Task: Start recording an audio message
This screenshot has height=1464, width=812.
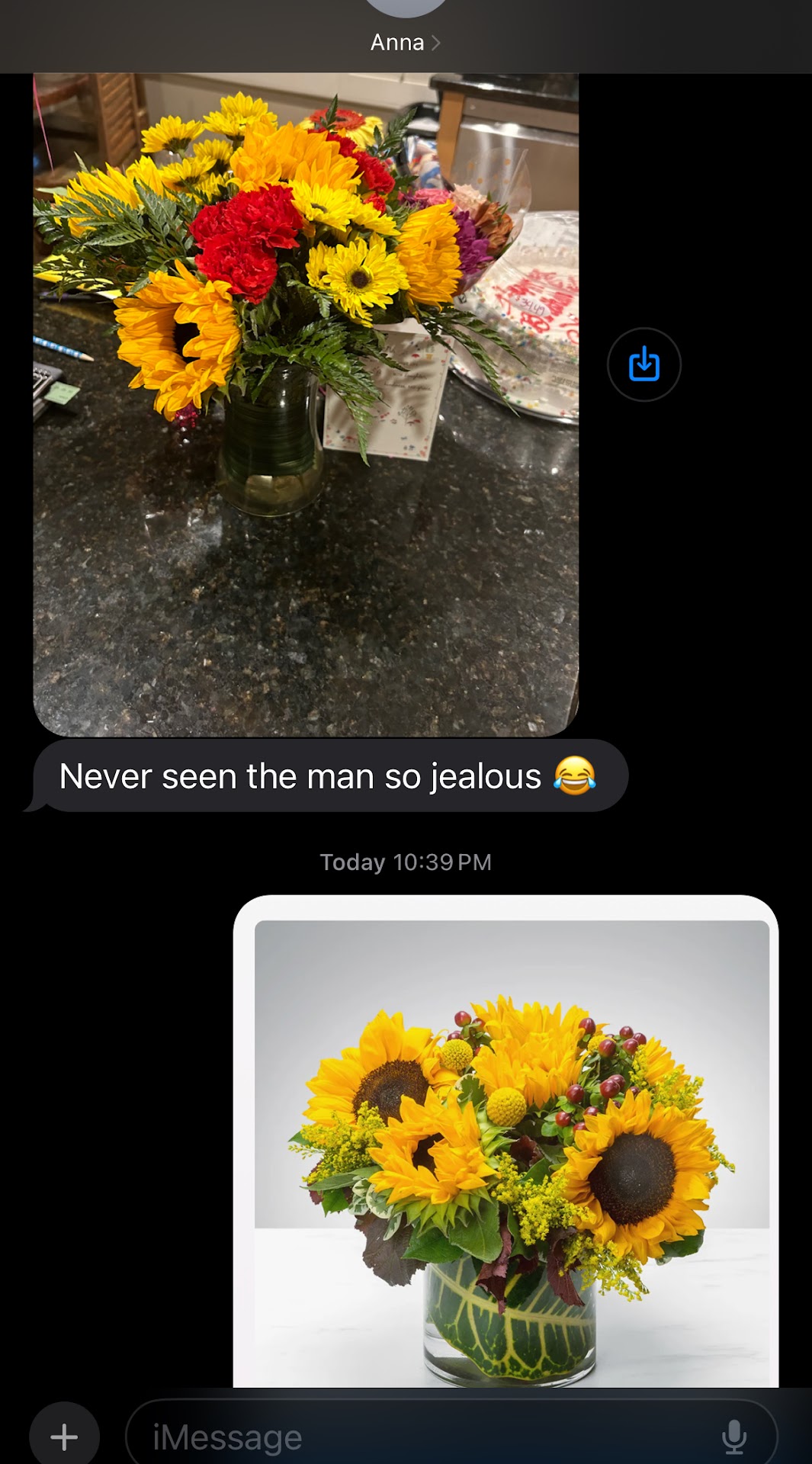Action: point(733,1437)
